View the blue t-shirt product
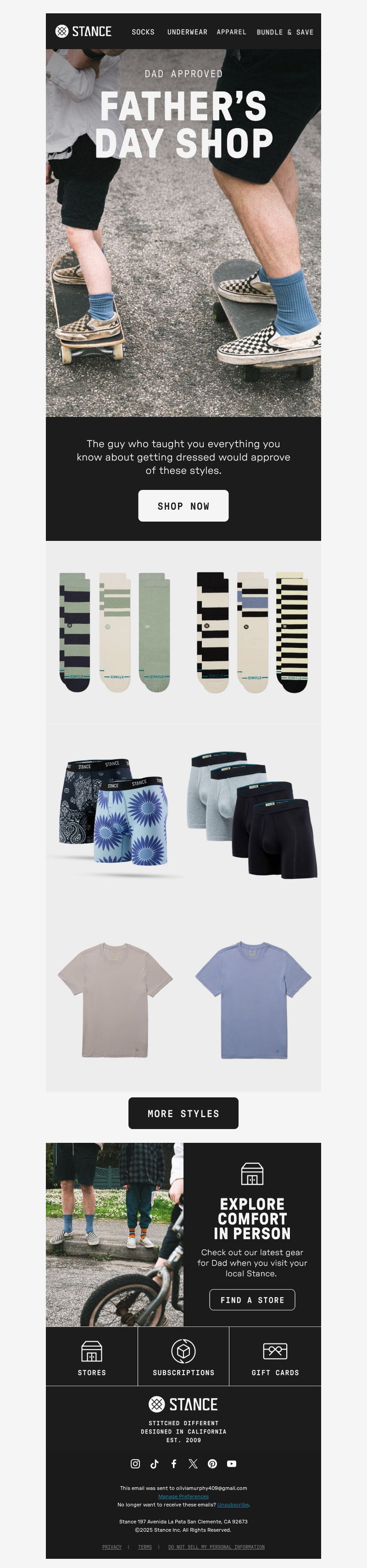This screenshot has width=367, height=1568. tap(253, 1000)
